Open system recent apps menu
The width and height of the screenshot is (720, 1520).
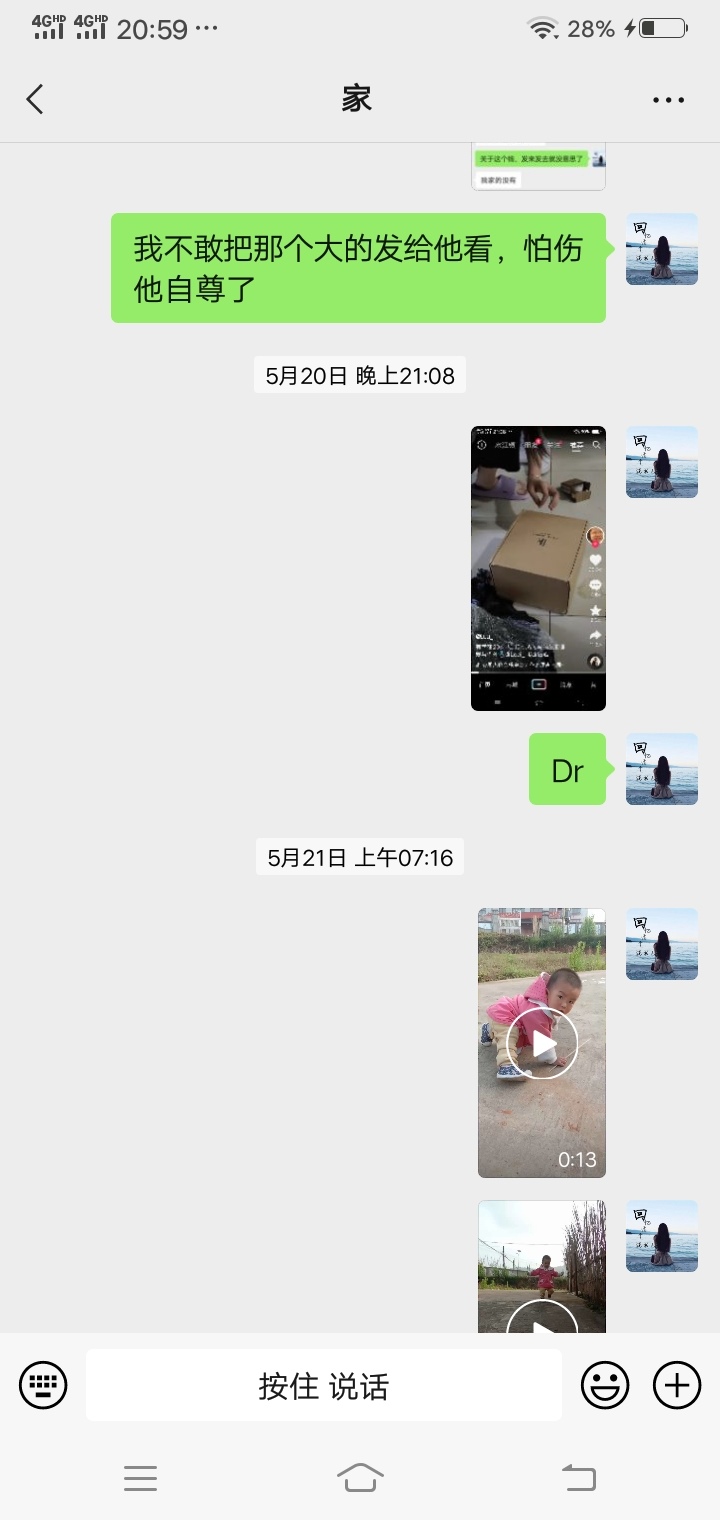click(x=140, y=1478)
